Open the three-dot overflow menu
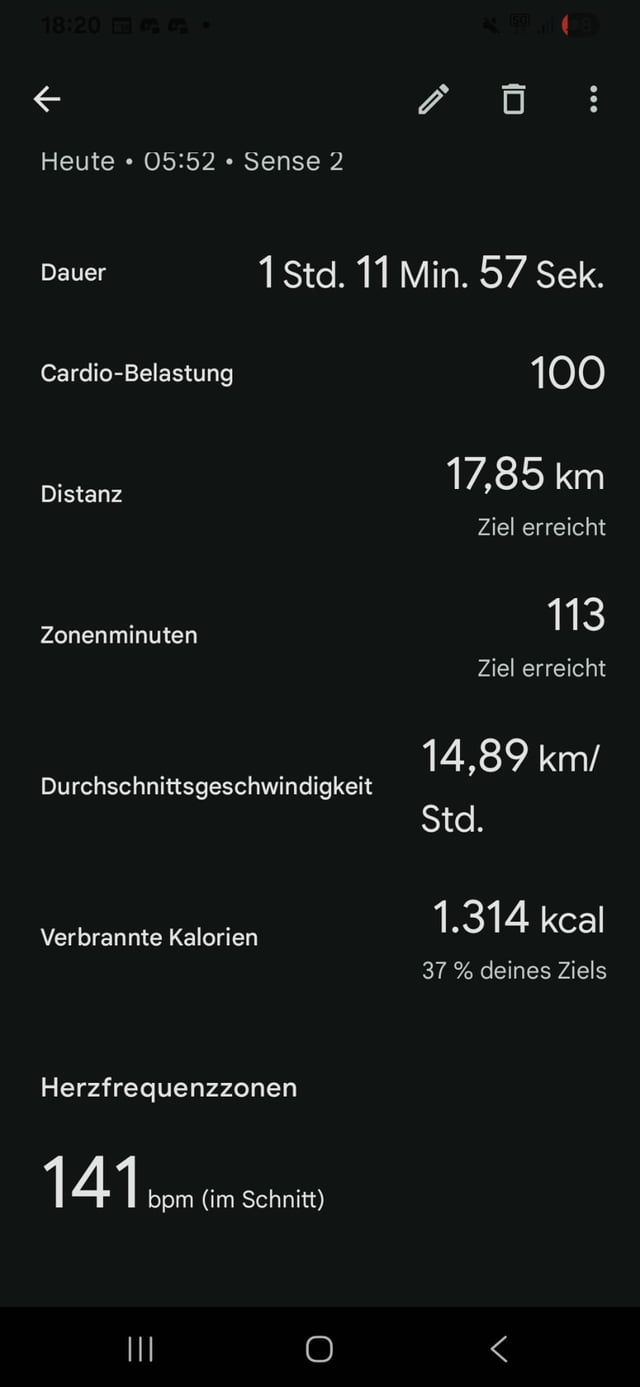Viewport: 640px width, 1387px height. click(593, 99)
